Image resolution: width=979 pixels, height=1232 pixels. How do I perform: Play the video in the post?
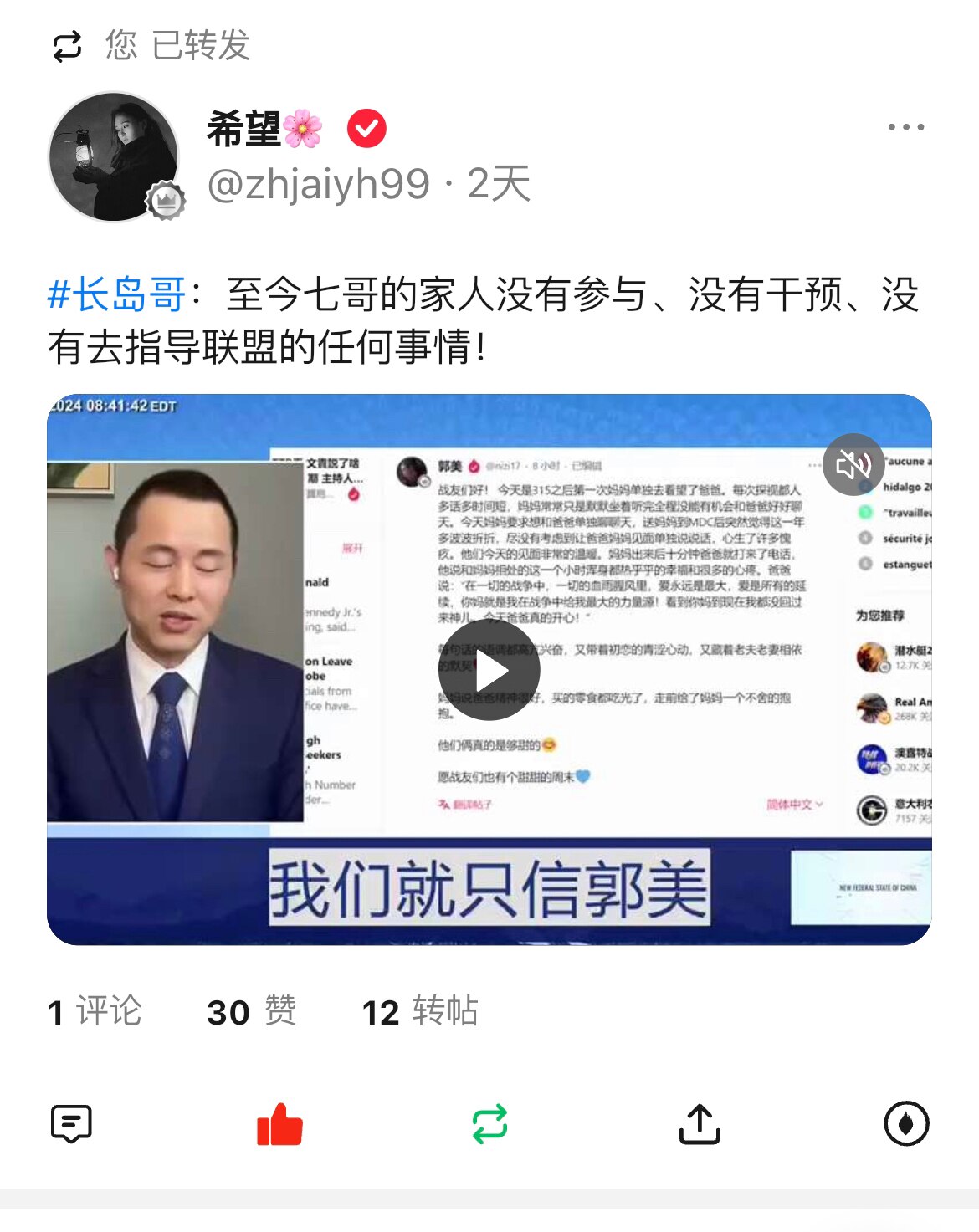coord(489,671)
